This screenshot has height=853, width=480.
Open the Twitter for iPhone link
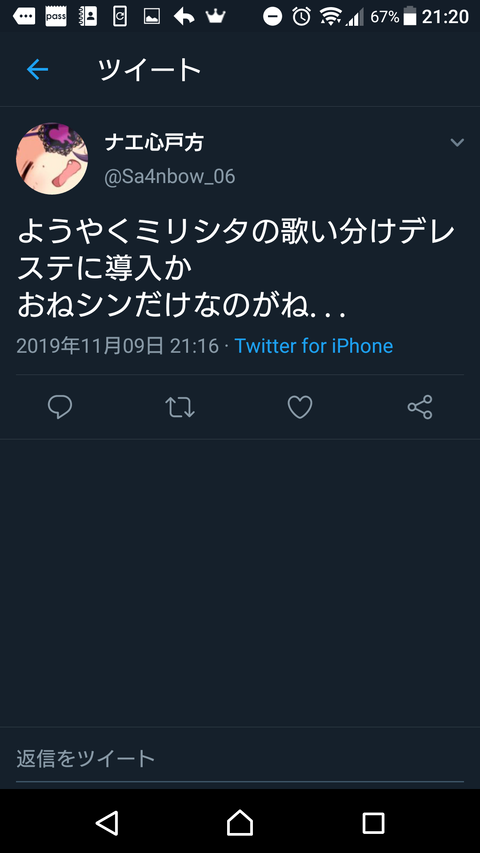click(x=313, y=346)
